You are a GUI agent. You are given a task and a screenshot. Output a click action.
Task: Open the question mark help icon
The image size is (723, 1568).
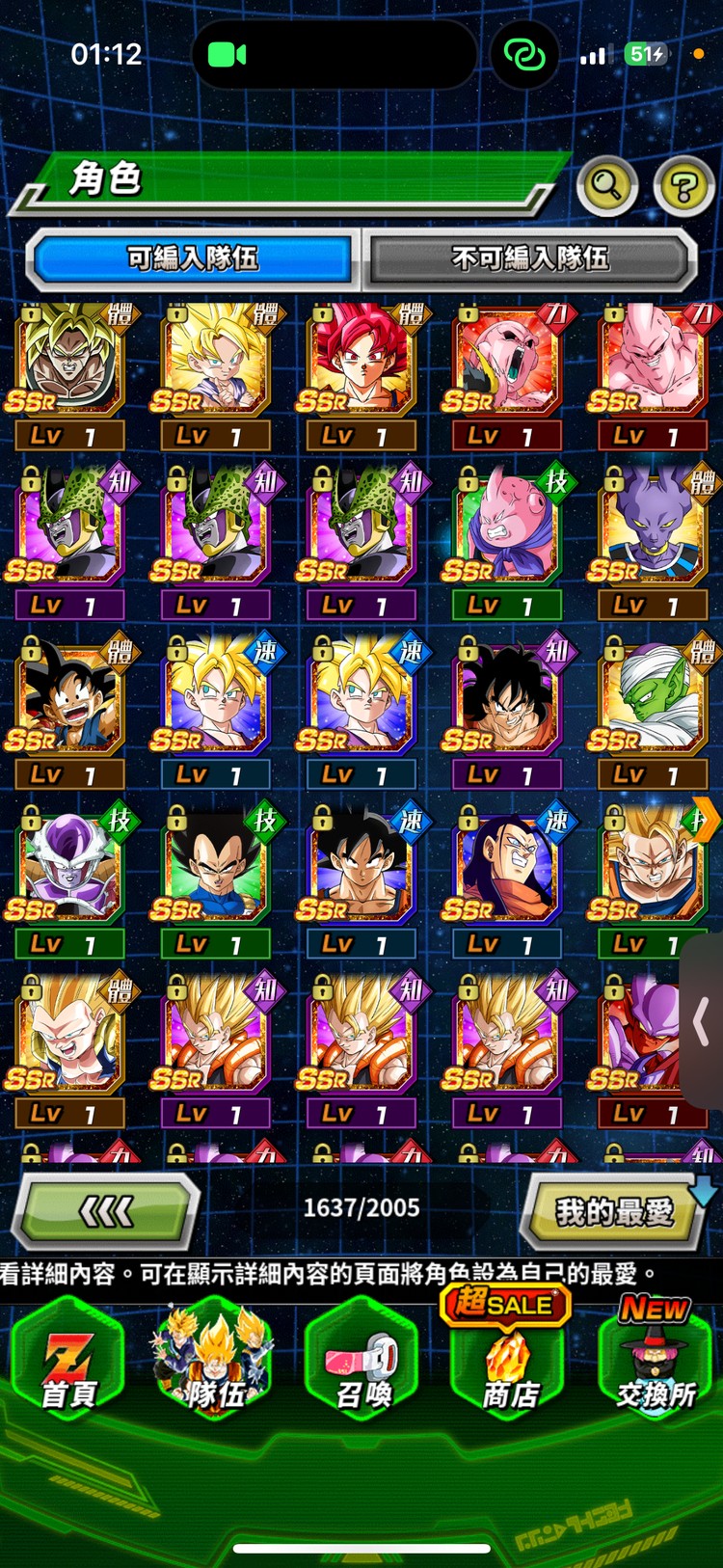point(683,186)
